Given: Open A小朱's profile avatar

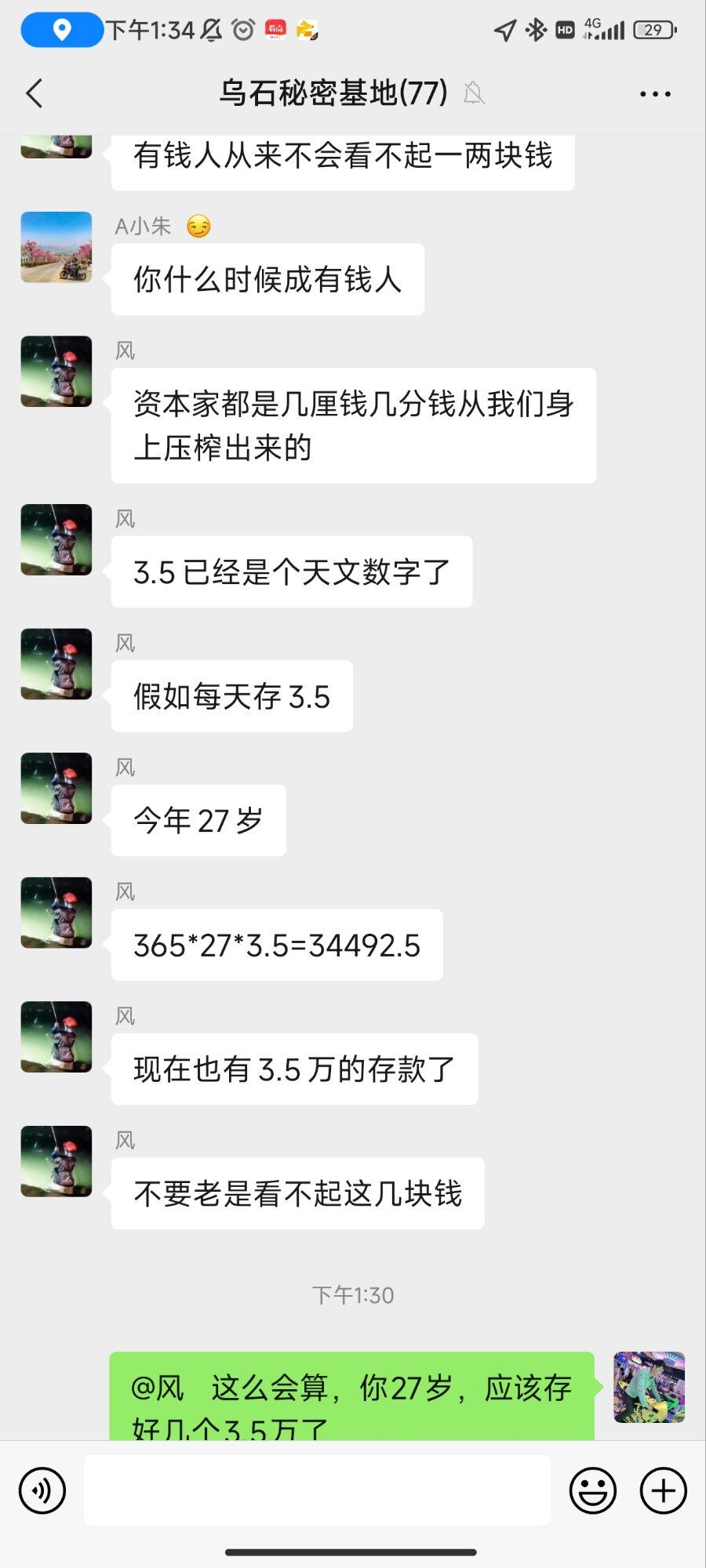Looking at the screenshot, I should pos(56,247).
